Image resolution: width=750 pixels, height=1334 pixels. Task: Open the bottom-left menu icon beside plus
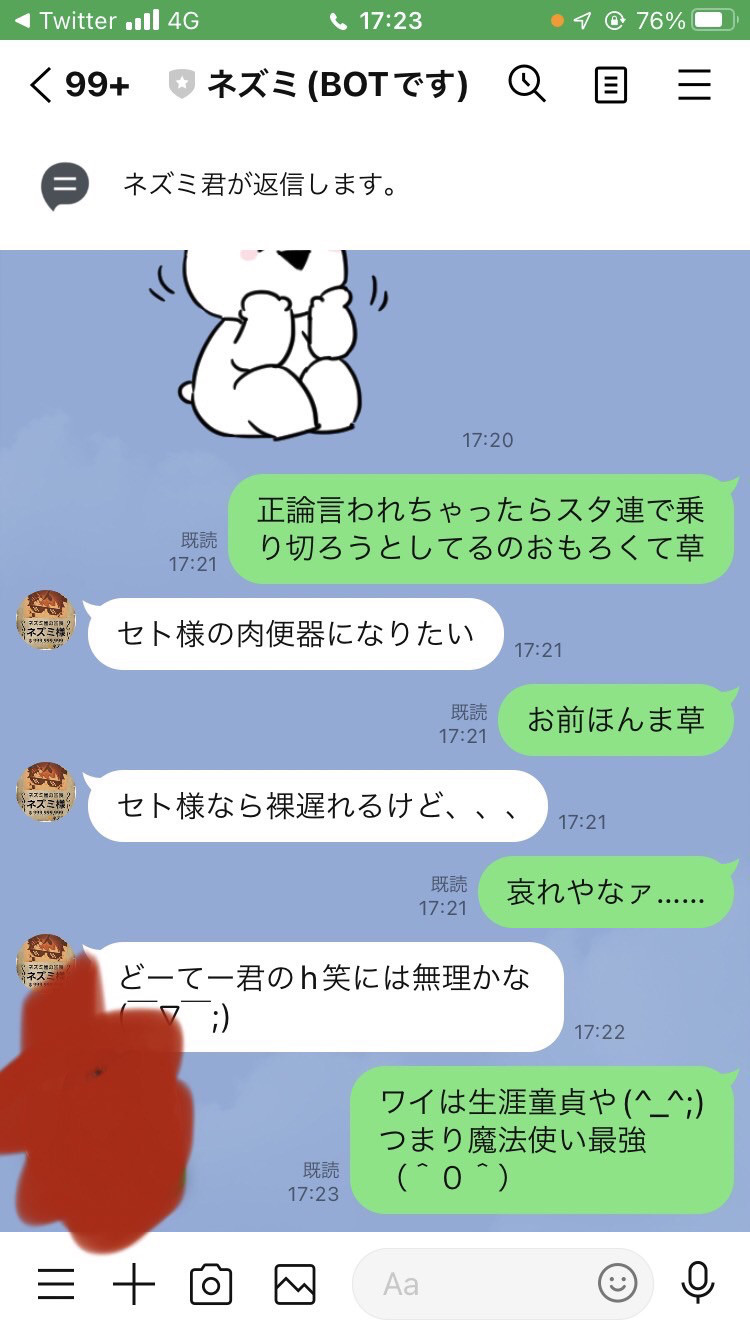tap(56, 1284)
